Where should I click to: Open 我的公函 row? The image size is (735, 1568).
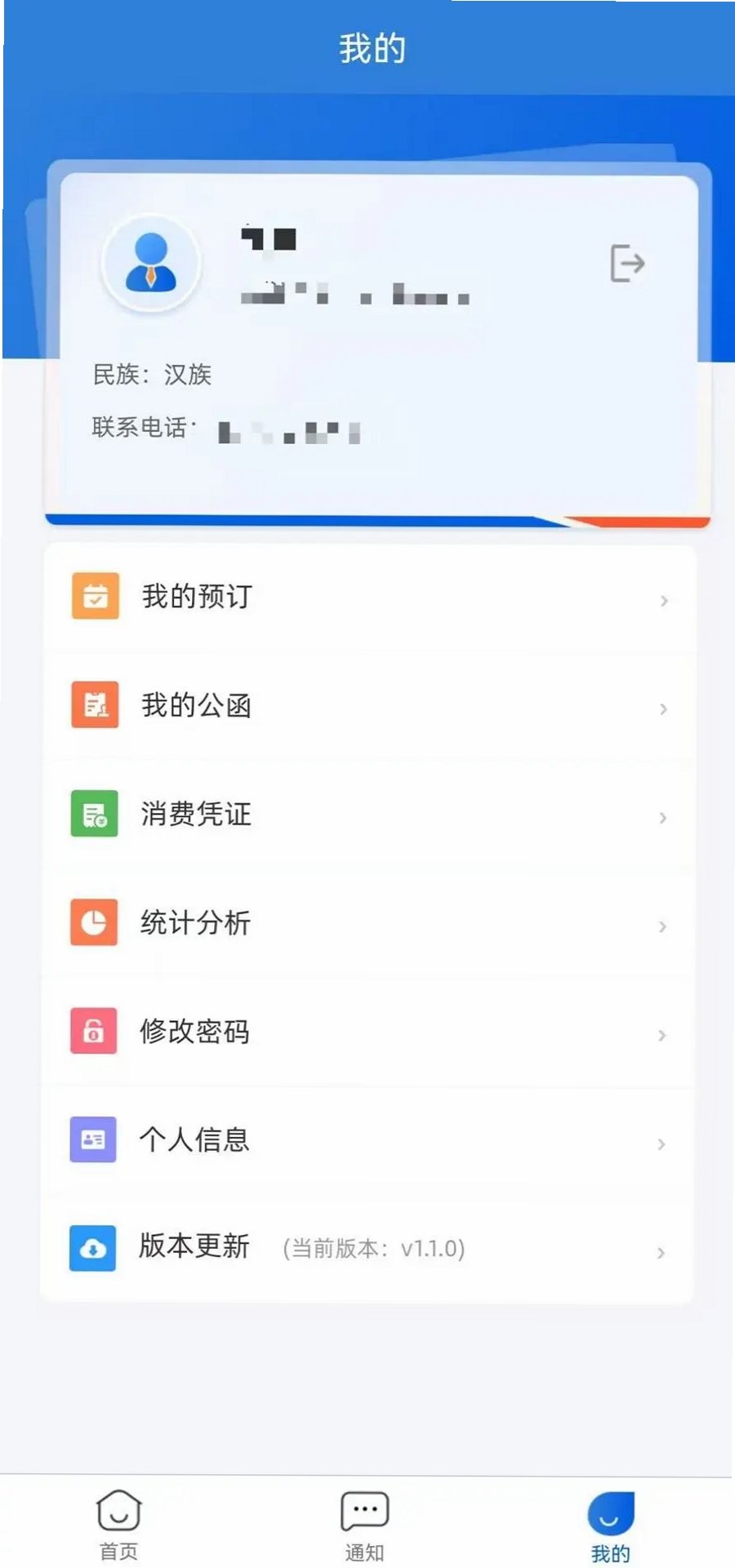[x=368, y=706]
